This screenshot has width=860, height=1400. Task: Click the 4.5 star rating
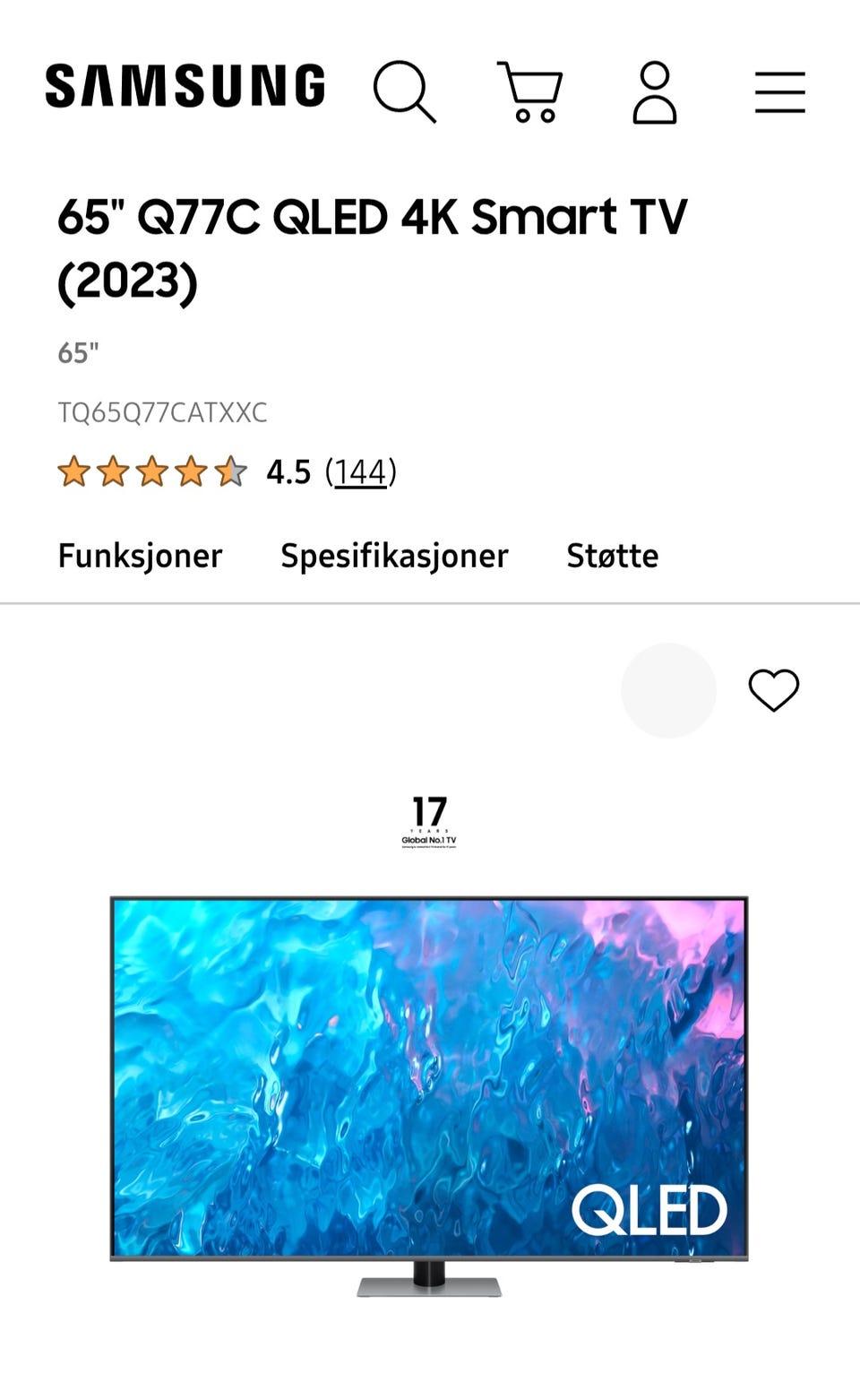click(x=179, y=472)
